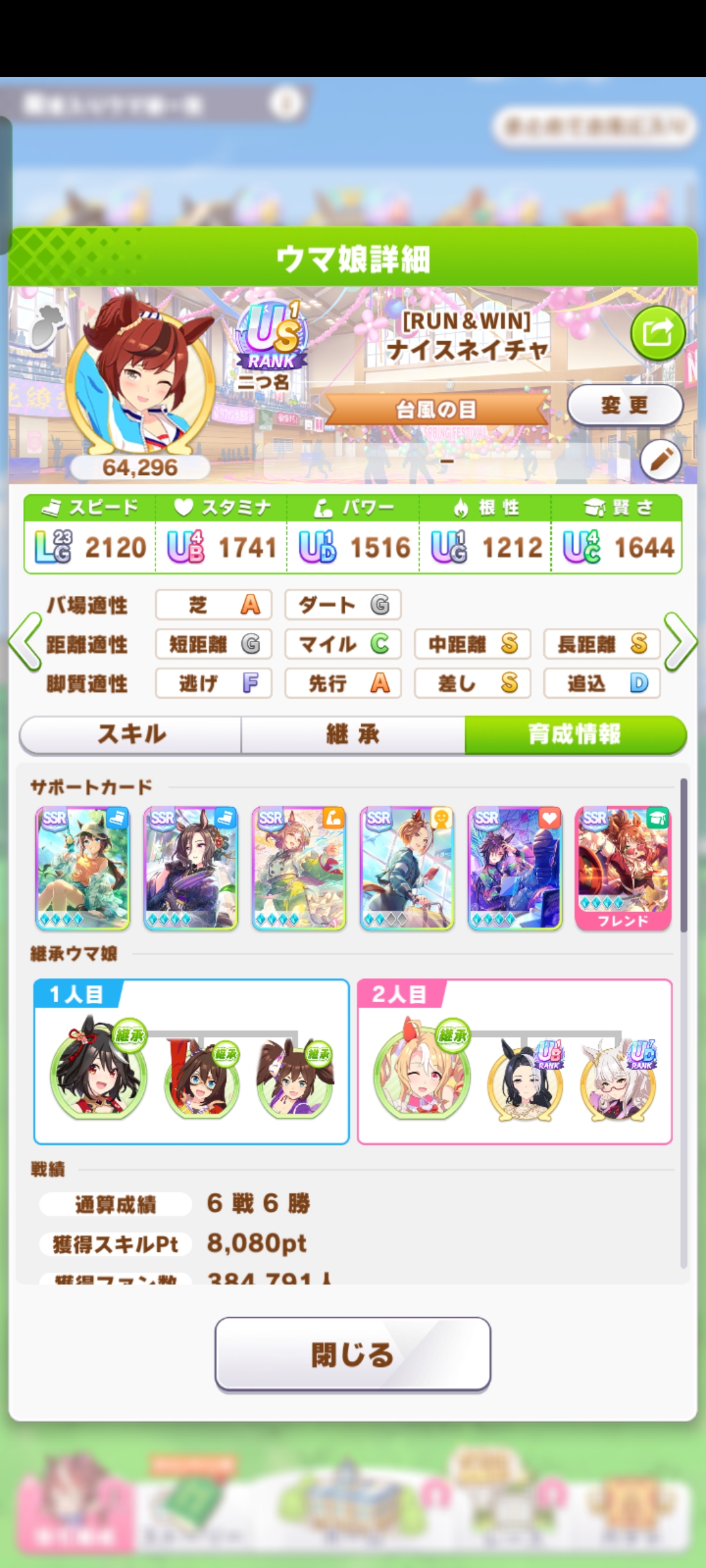Screen dimensions: 706x1568
Task: Tap the pencil edit icon
Action: [x=660, y=460]
